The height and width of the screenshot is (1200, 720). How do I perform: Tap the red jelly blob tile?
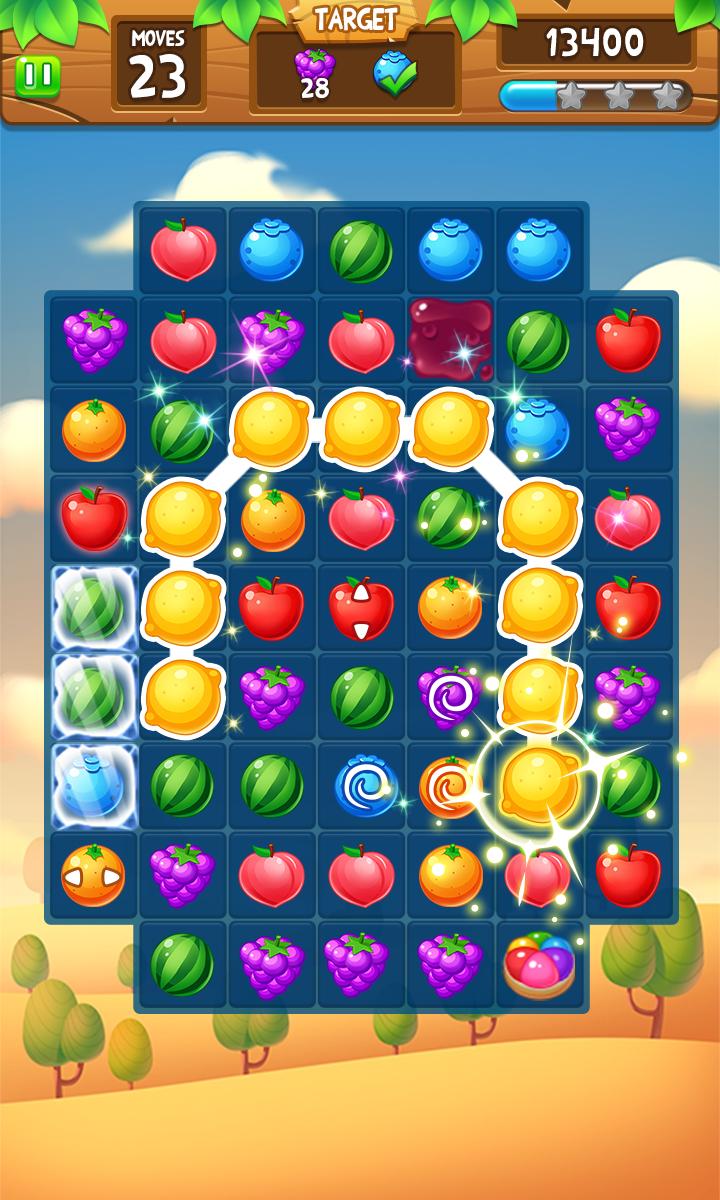pyautogui.click(x=450, y=340)
